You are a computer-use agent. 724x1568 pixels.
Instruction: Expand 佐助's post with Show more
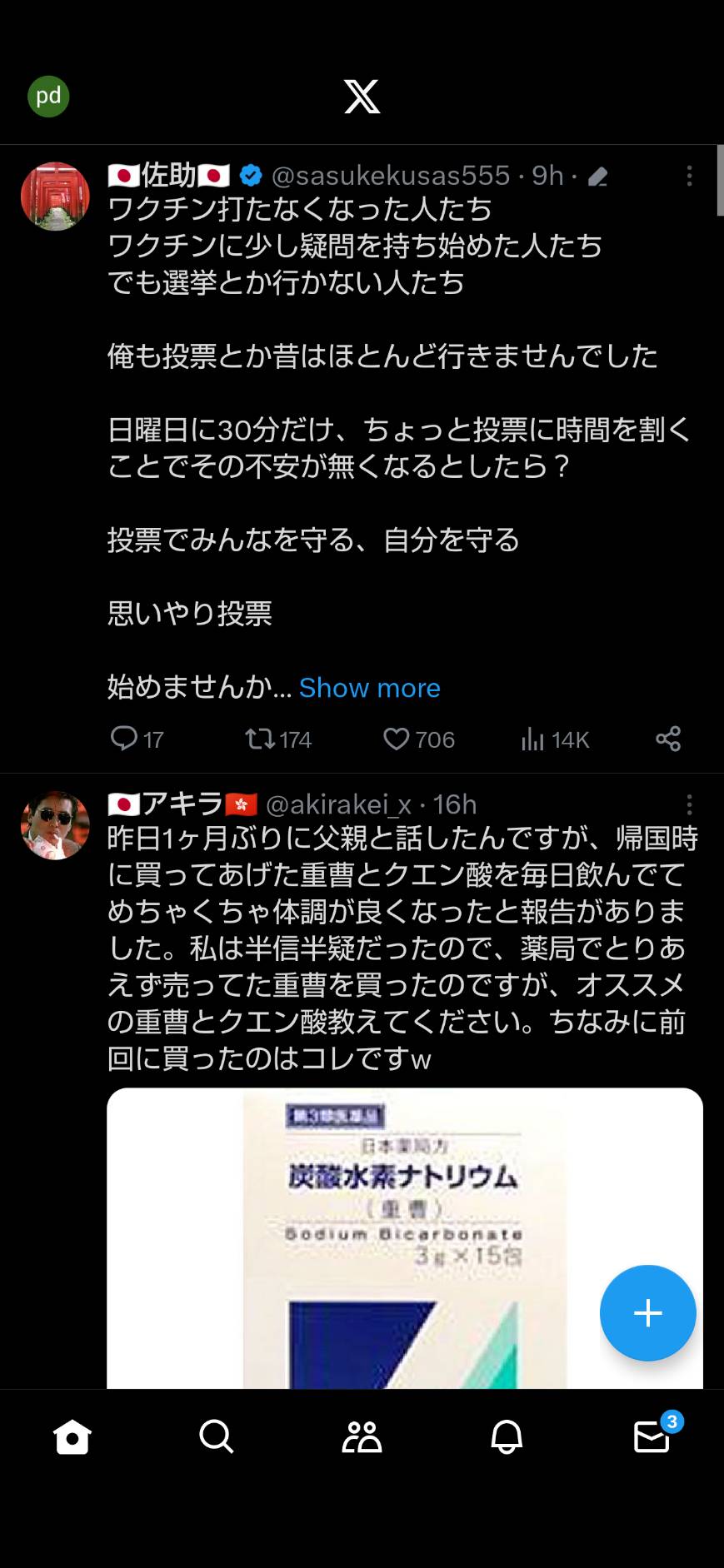pos(369,688)
